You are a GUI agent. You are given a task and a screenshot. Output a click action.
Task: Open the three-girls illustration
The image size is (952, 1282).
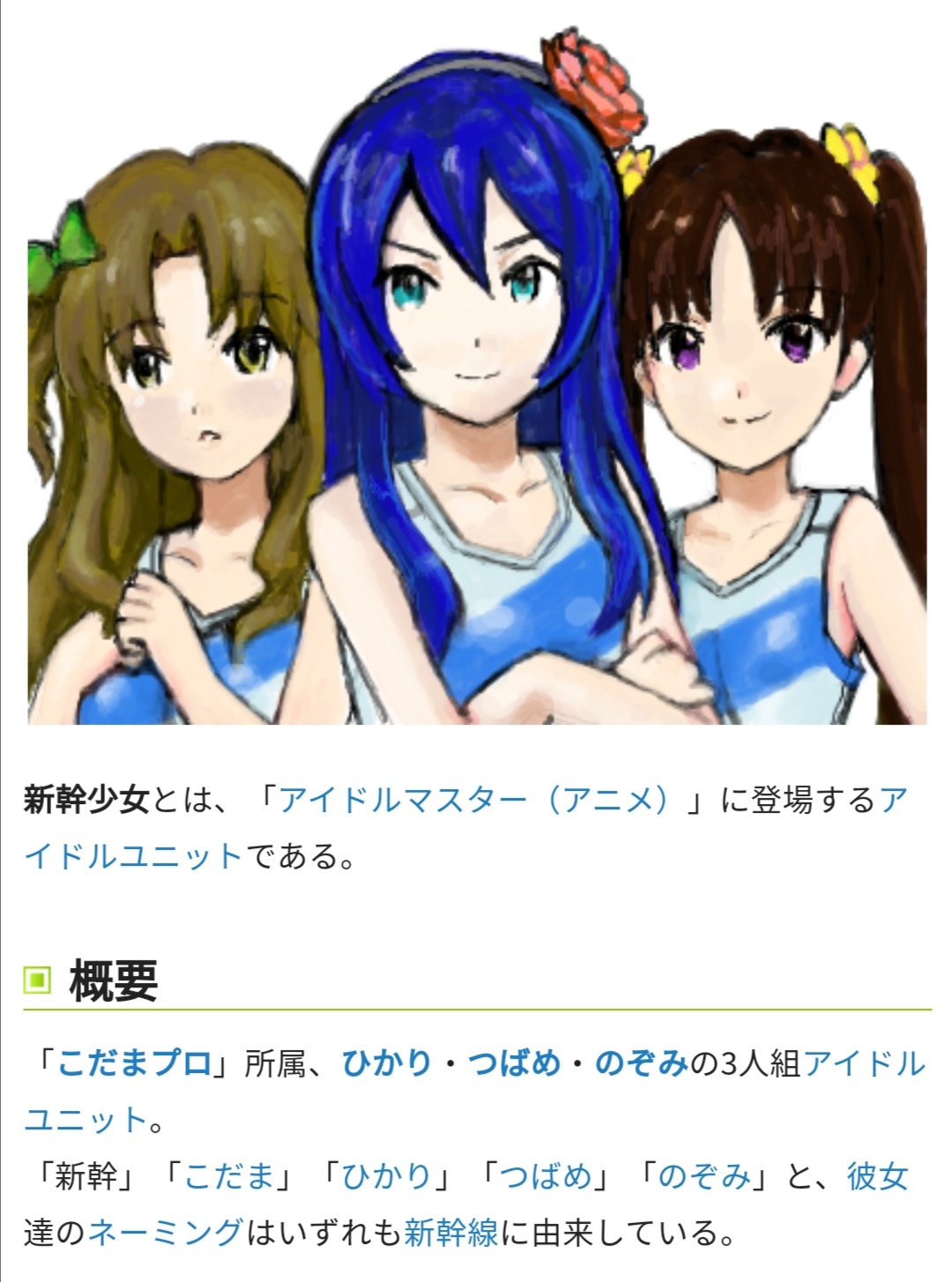pyautogui.click(x=476, y=388)
